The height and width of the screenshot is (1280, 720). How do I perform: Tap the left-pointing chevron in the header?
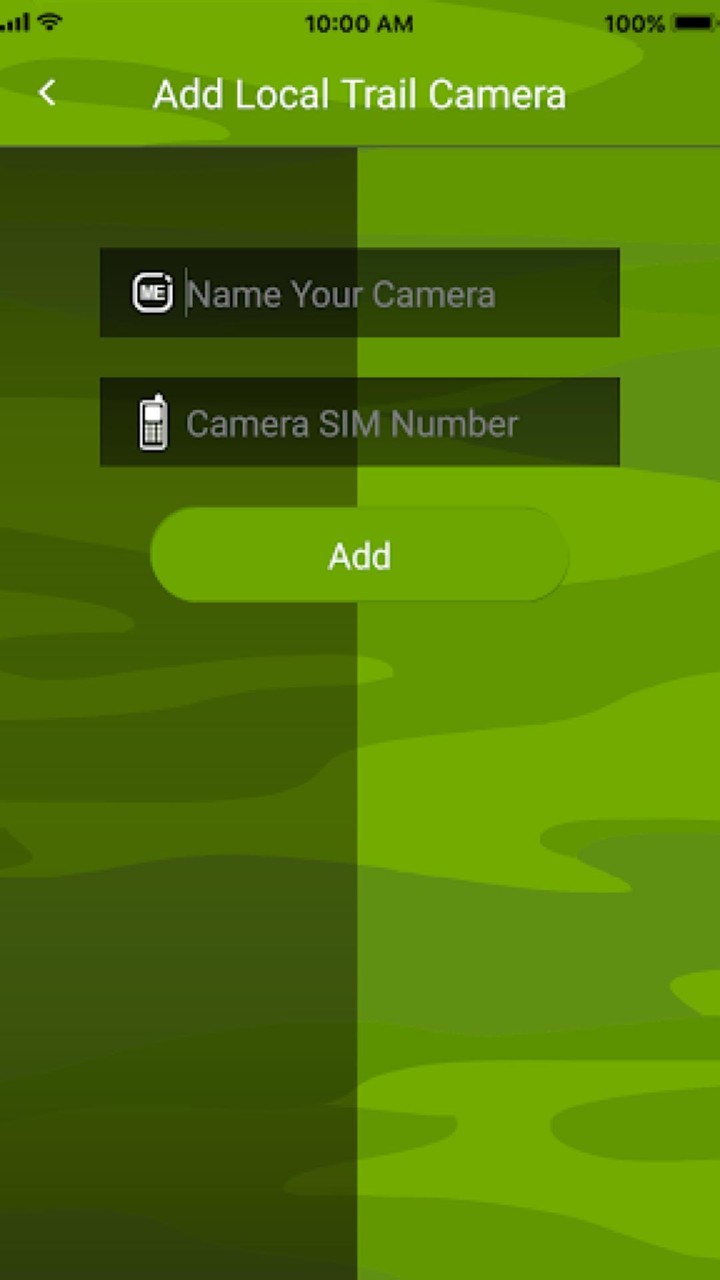pyautogui.click(x=46, y=93)
